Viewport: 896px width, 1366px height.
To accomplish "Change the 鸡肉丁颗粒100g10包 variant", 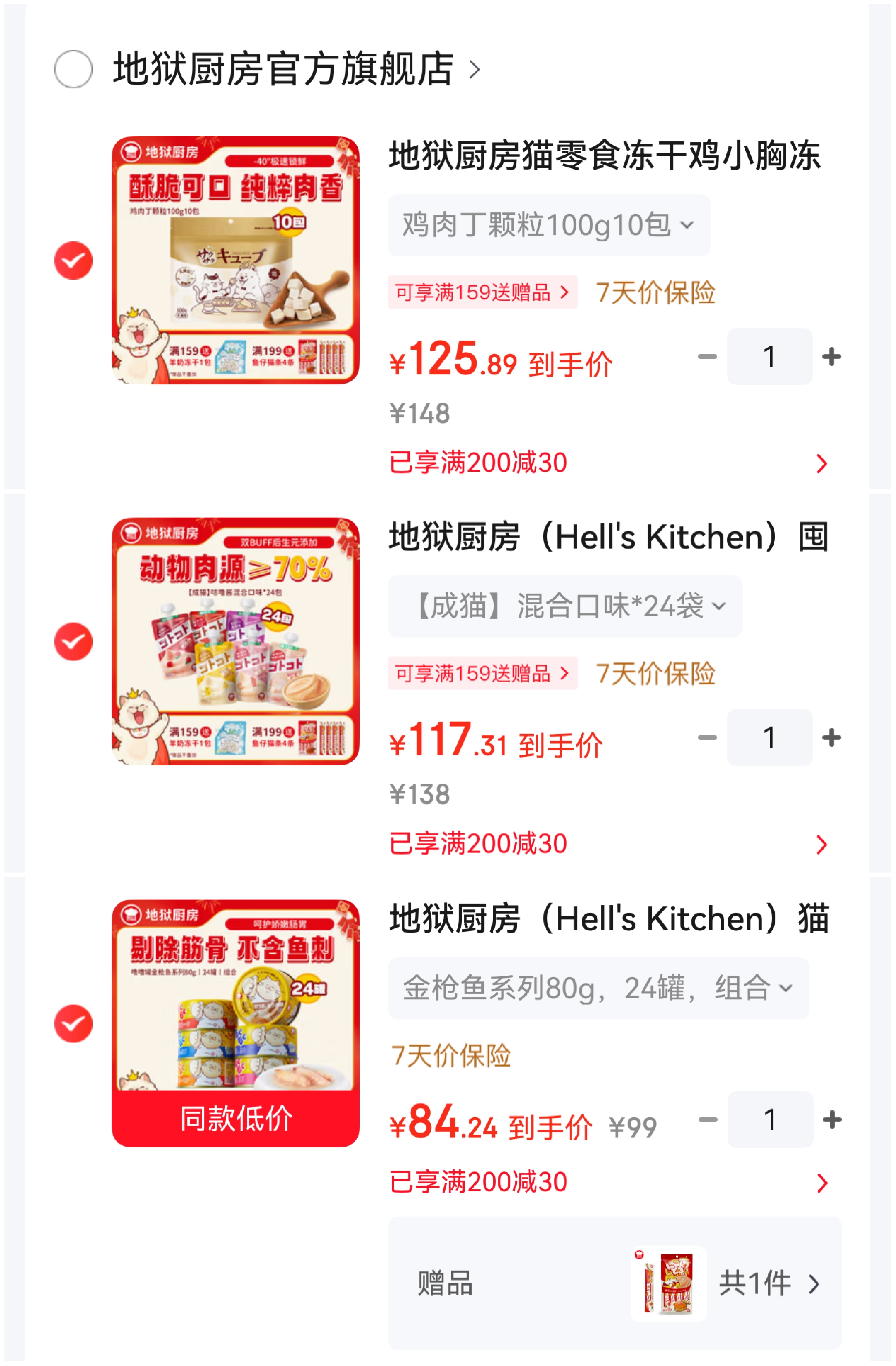I will (x=548, y=225).
